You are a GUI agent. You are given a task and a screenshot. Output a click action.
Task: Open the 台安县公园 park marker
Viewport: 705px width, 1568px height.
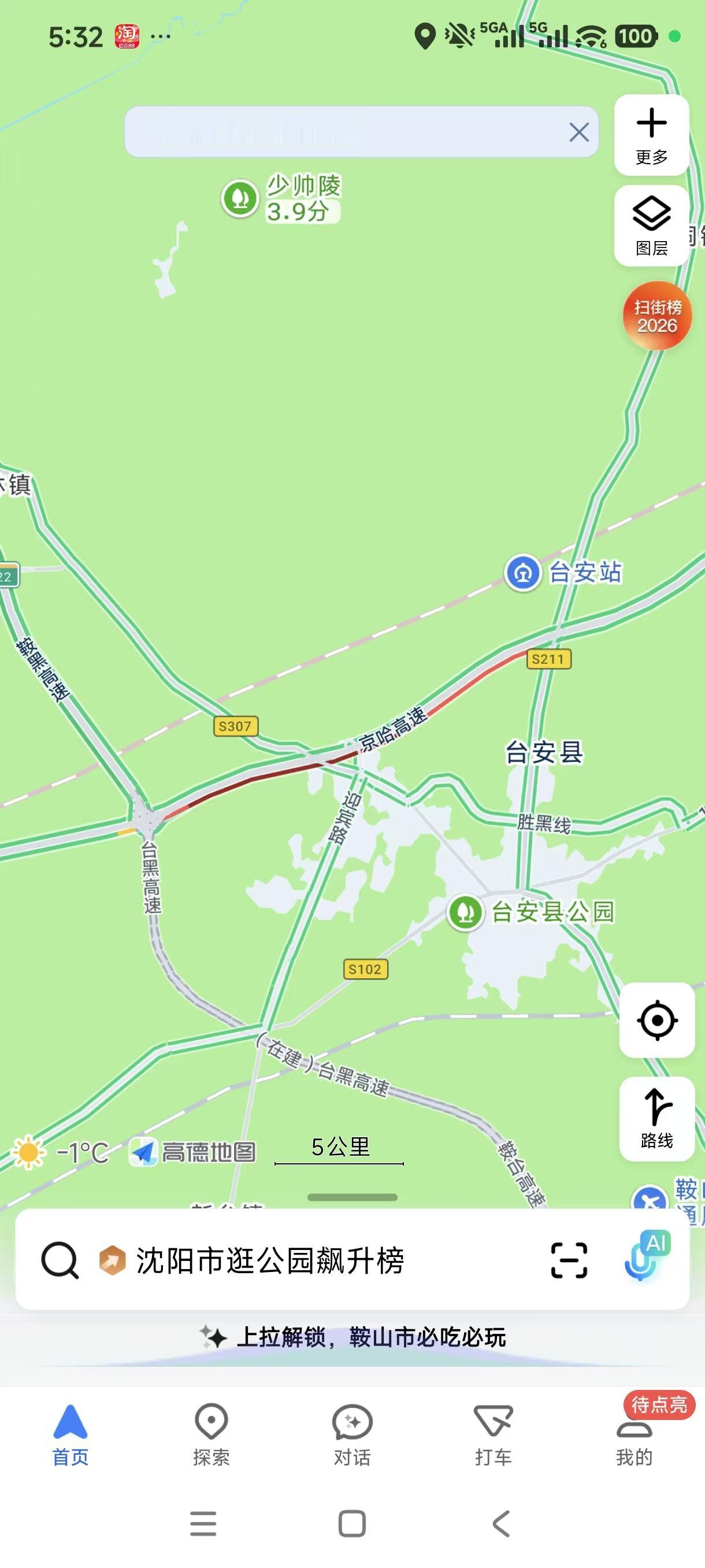click(466, 912)
